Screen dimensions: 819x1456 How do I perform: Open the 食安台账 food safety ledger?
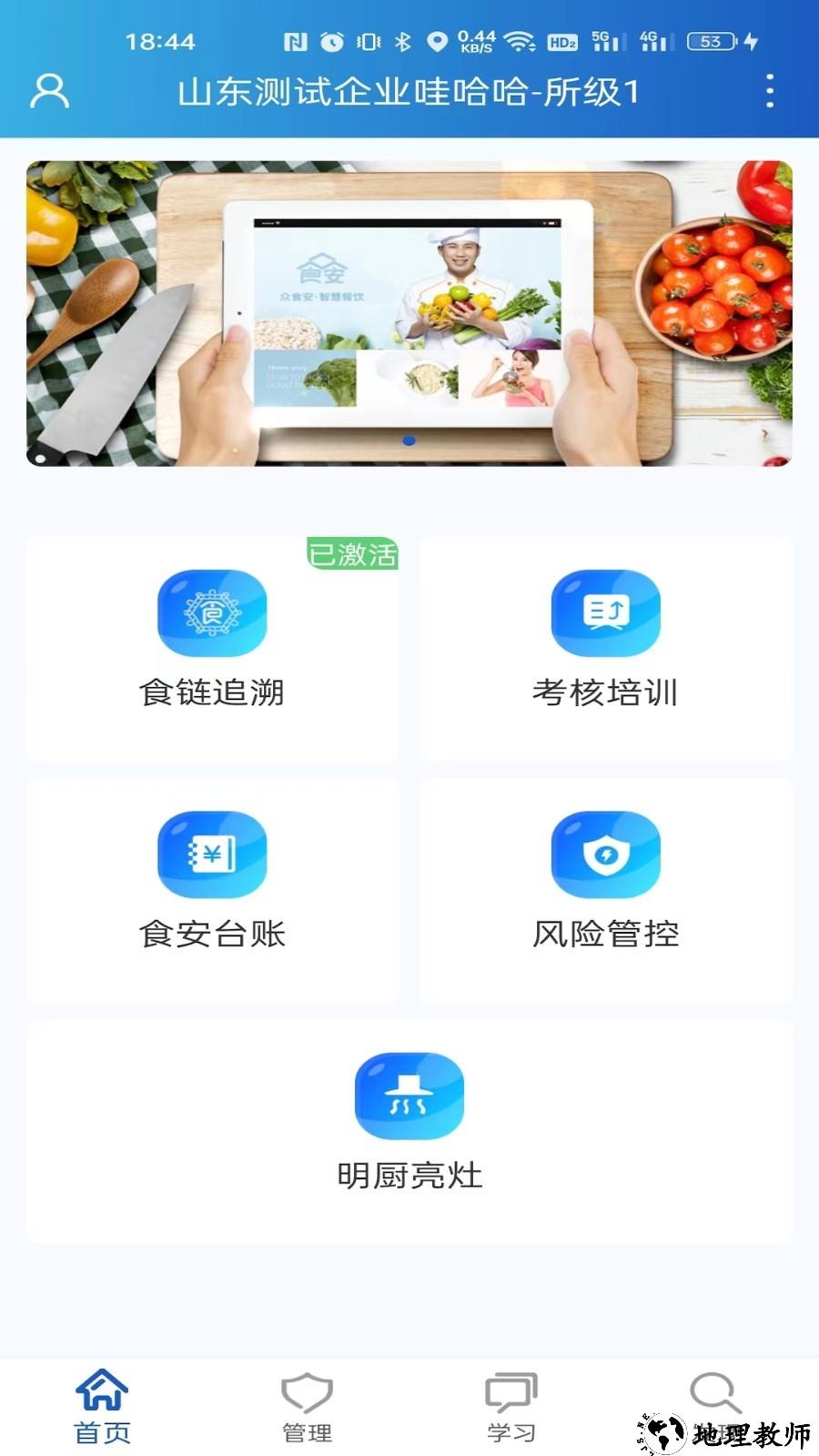click(213, 892)
